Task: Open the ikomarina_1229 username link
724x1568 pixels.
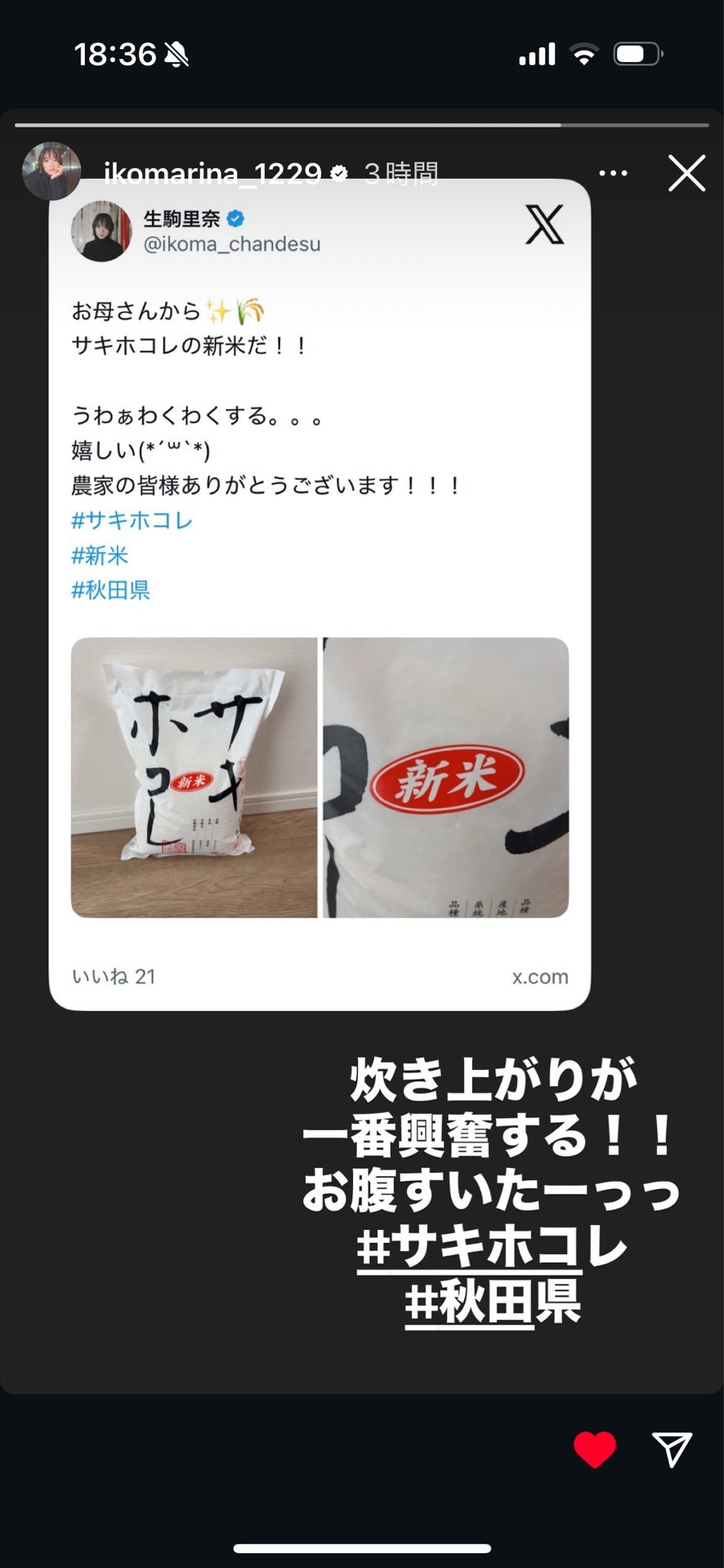Action: [x=212, y=173]
